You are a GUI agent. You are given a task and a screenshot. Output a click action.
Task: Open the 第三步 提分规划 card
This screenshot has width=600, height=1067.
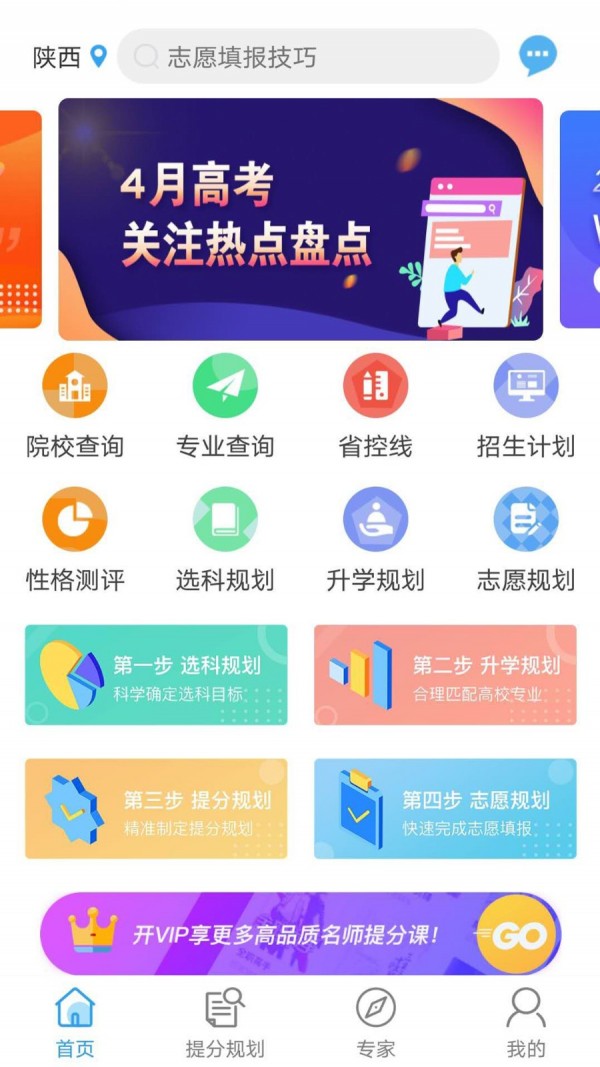point(156,808)
